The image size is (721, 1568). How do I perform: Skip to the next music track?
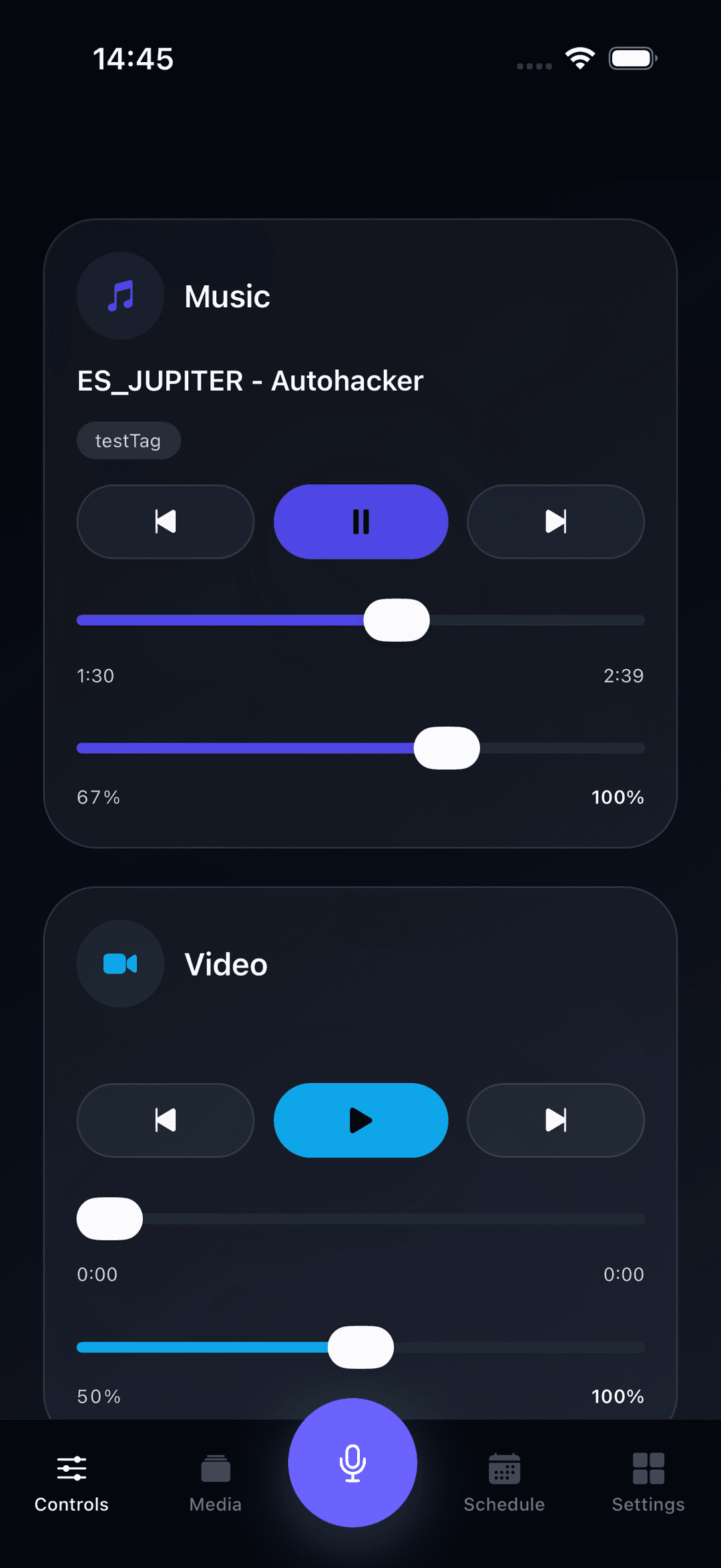pos(556,522)
